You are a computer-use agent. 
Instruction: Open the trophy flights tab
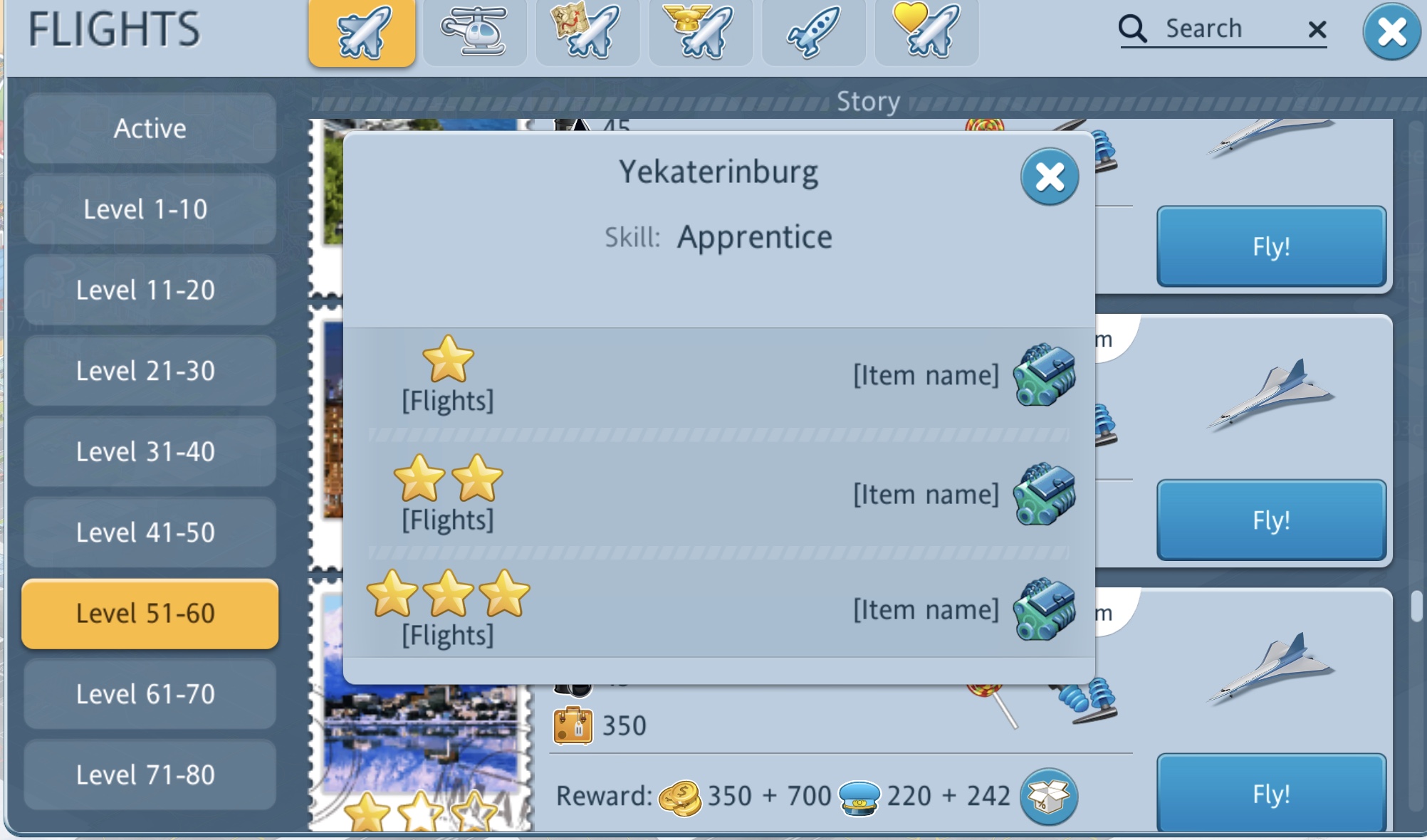[x=700, y=32]
